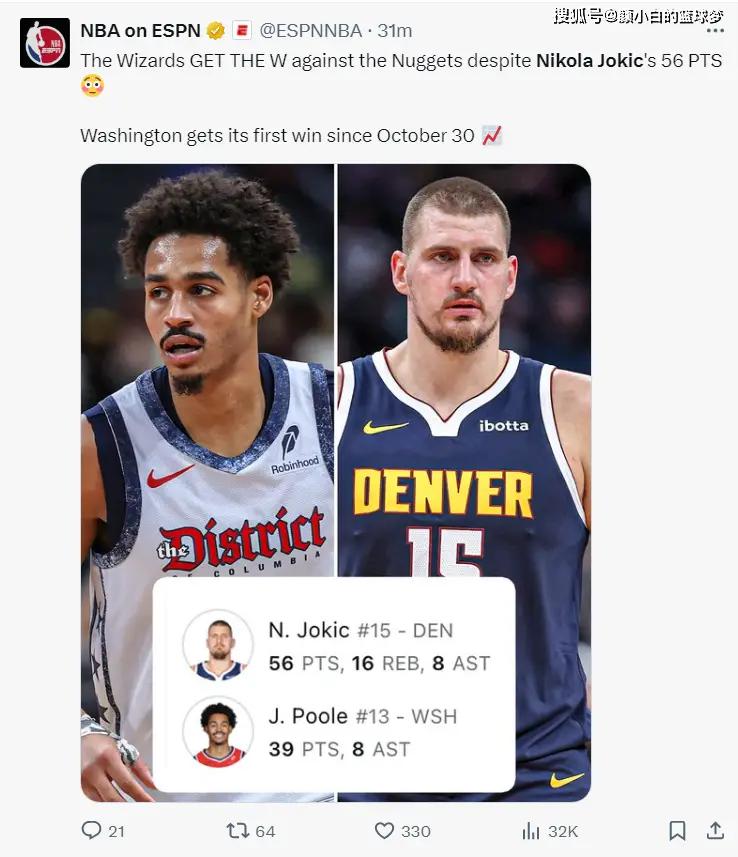The image size is (738, 857).
Task: Retweet the ESPN post
Action: tap(237, 830)
